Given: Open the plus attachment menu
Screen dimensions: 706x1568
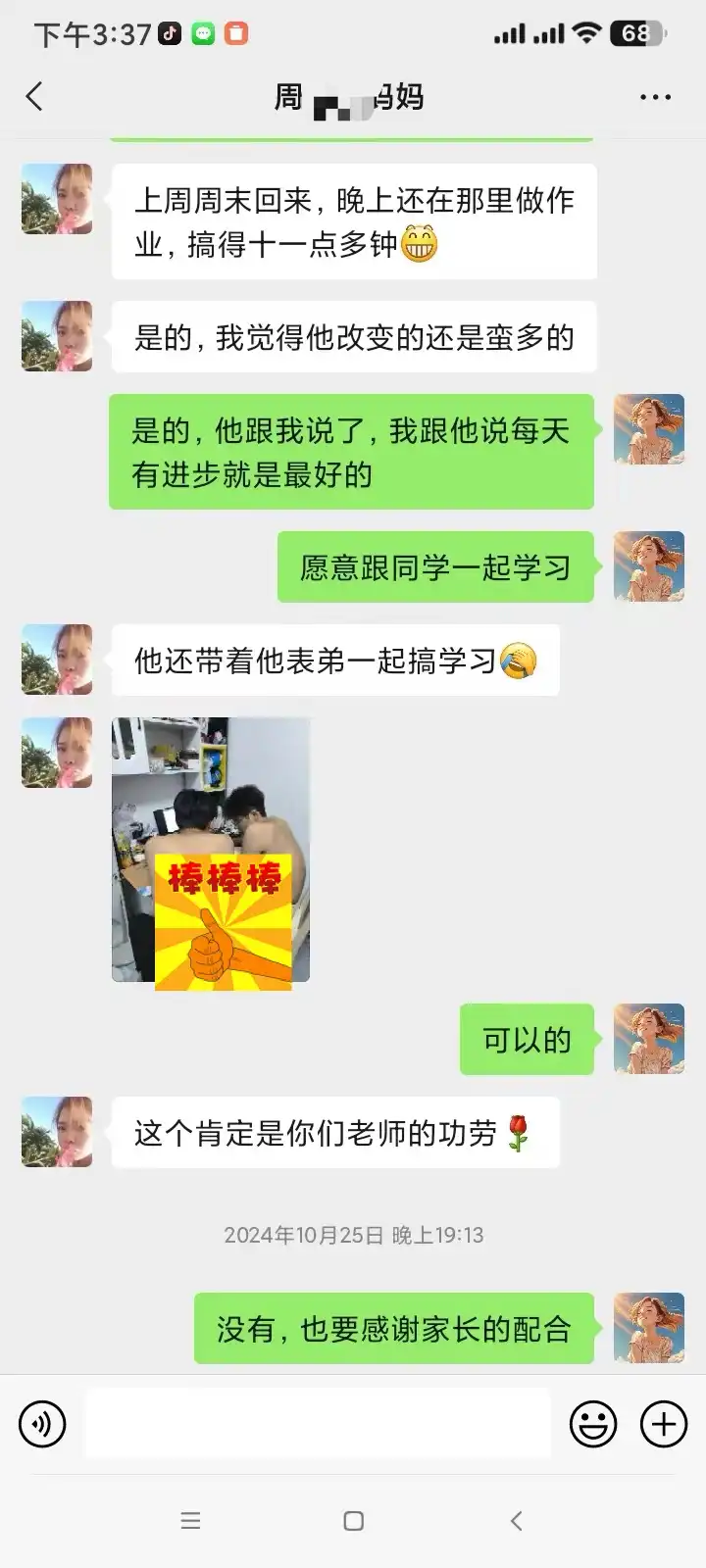Looking at the screenshot, I should tap(664, 1423).
